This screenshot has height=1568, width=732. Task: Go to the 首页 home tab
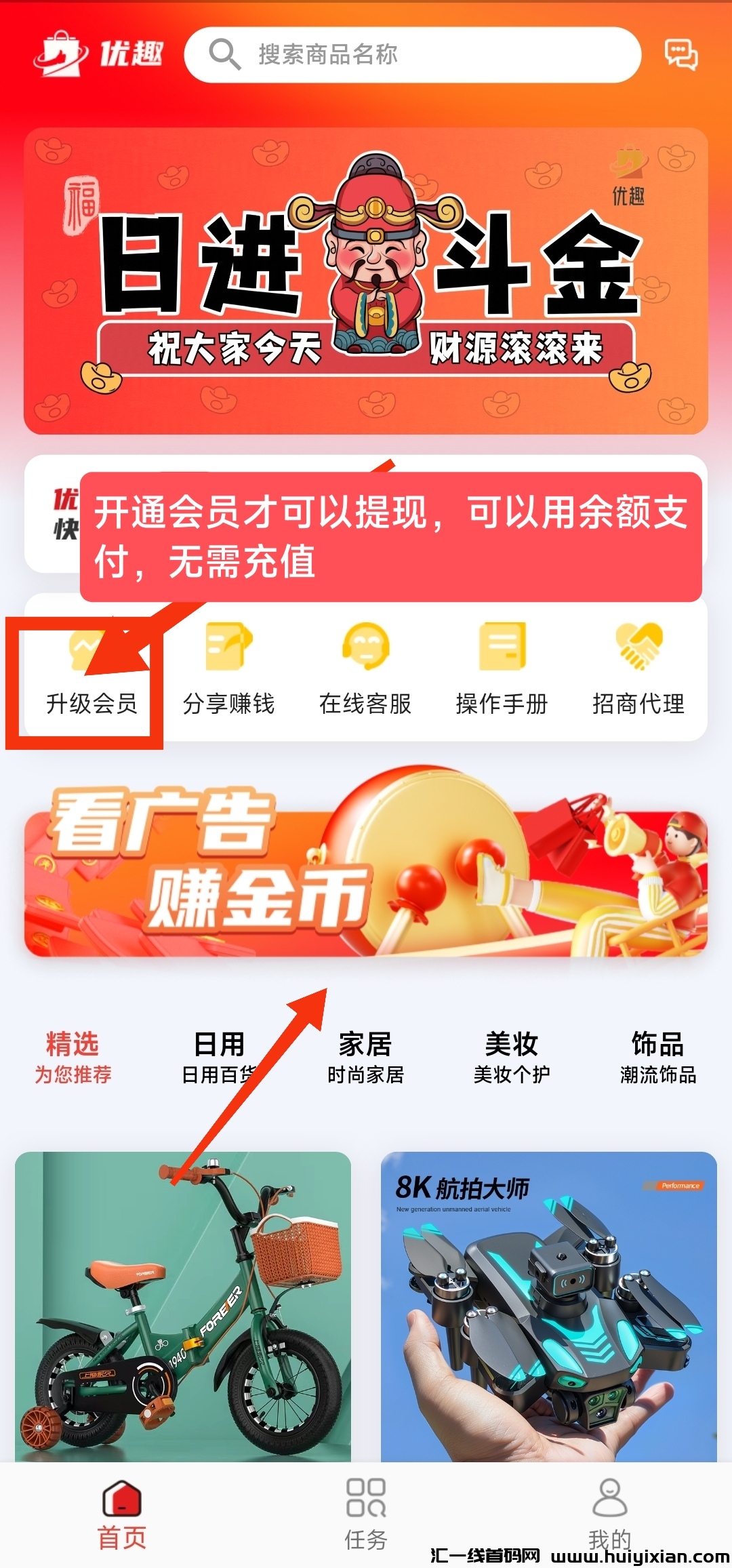tap(122, 1515)
